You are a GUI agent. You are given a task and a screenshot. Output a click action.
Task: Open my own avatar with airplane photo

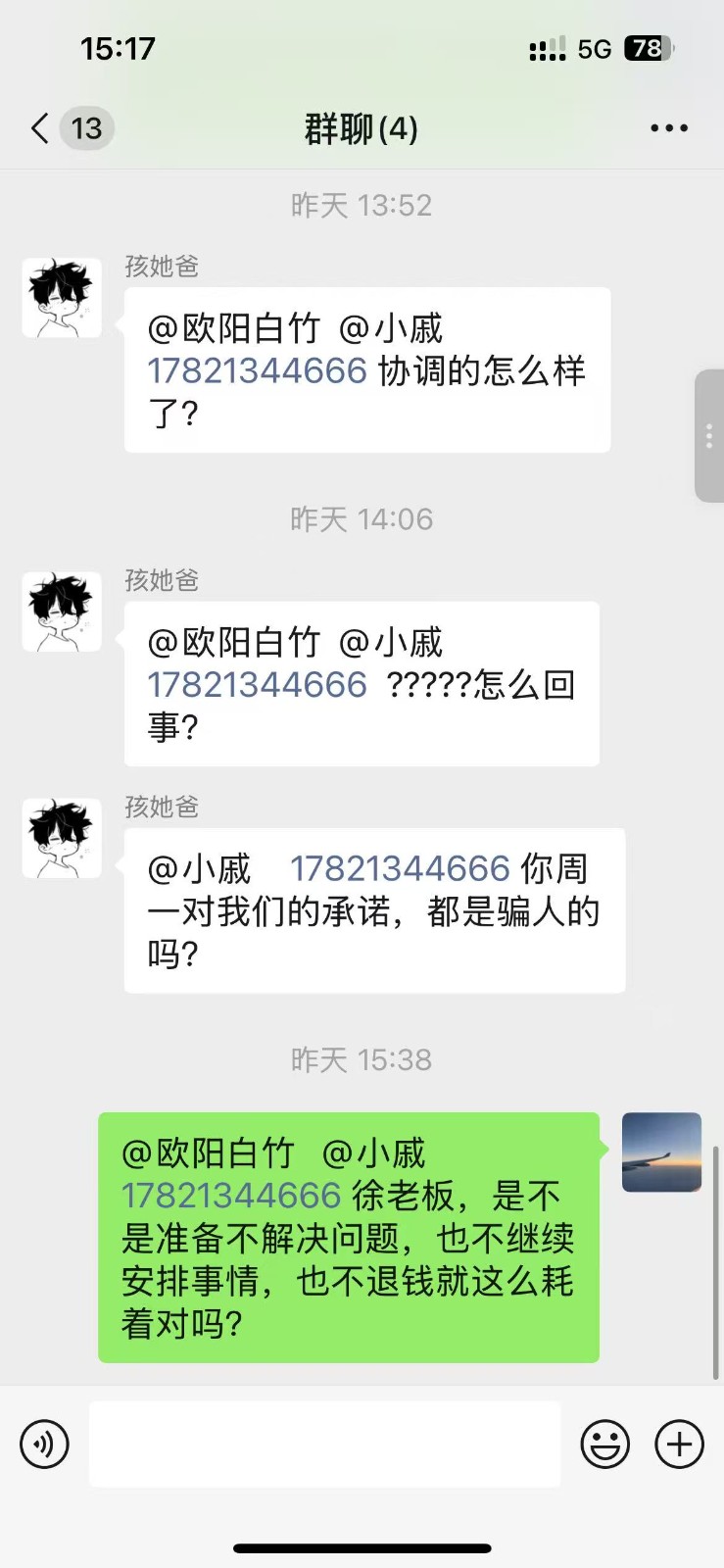tap(661, 1152)
